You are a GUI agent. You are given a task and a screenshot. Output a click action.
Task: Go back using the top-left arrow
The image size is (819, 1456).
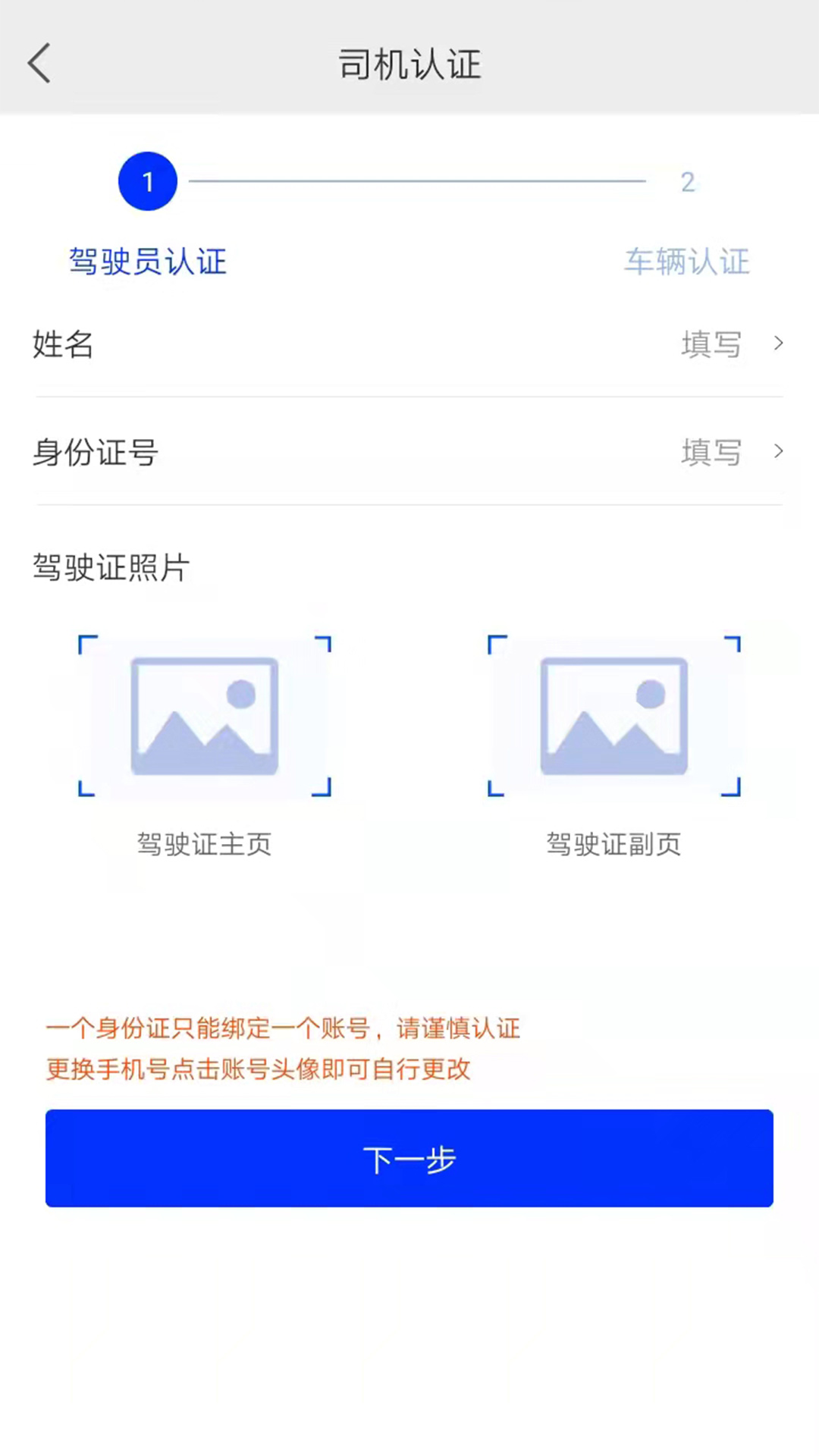pos(39,63)
